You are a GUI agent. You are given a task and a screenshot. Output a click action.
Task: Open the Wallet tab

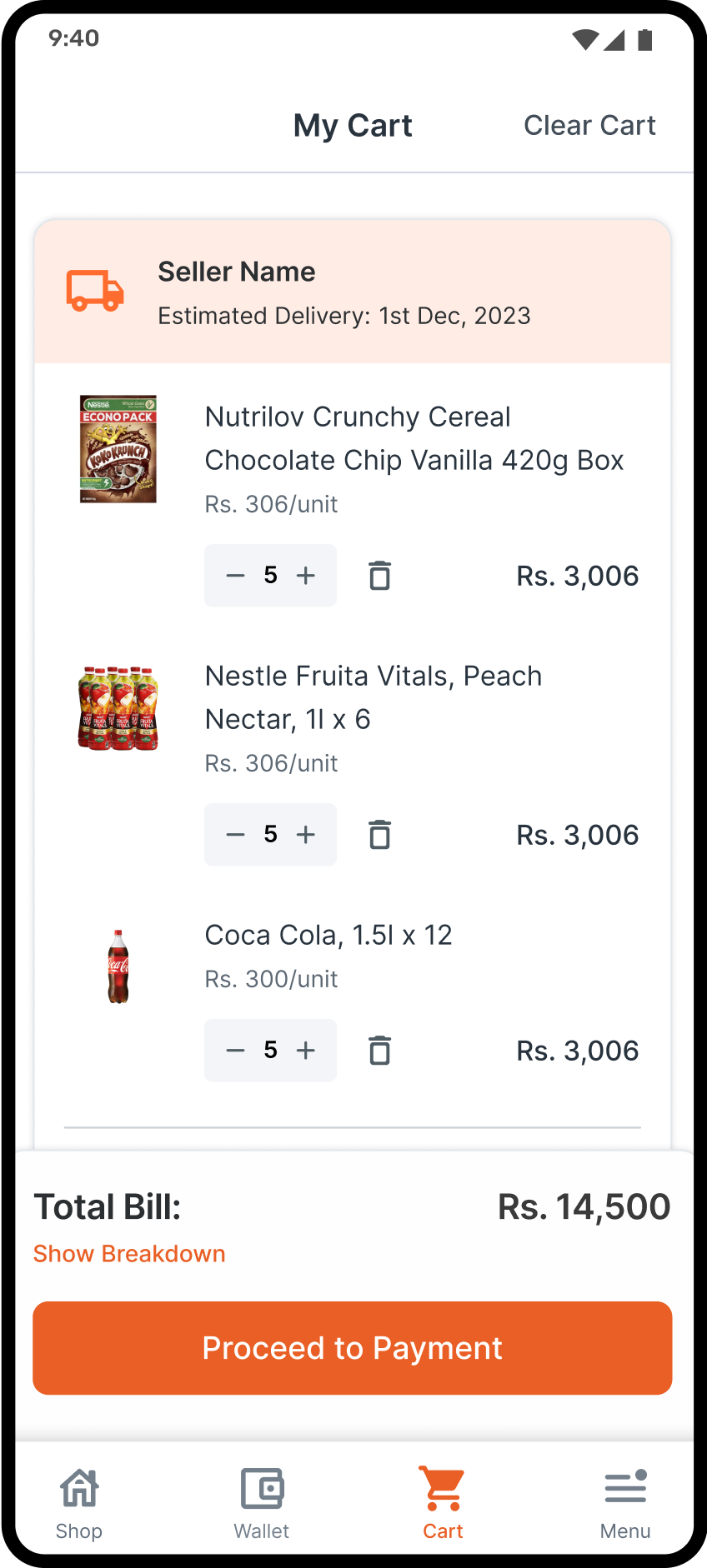click(262, 1503)
